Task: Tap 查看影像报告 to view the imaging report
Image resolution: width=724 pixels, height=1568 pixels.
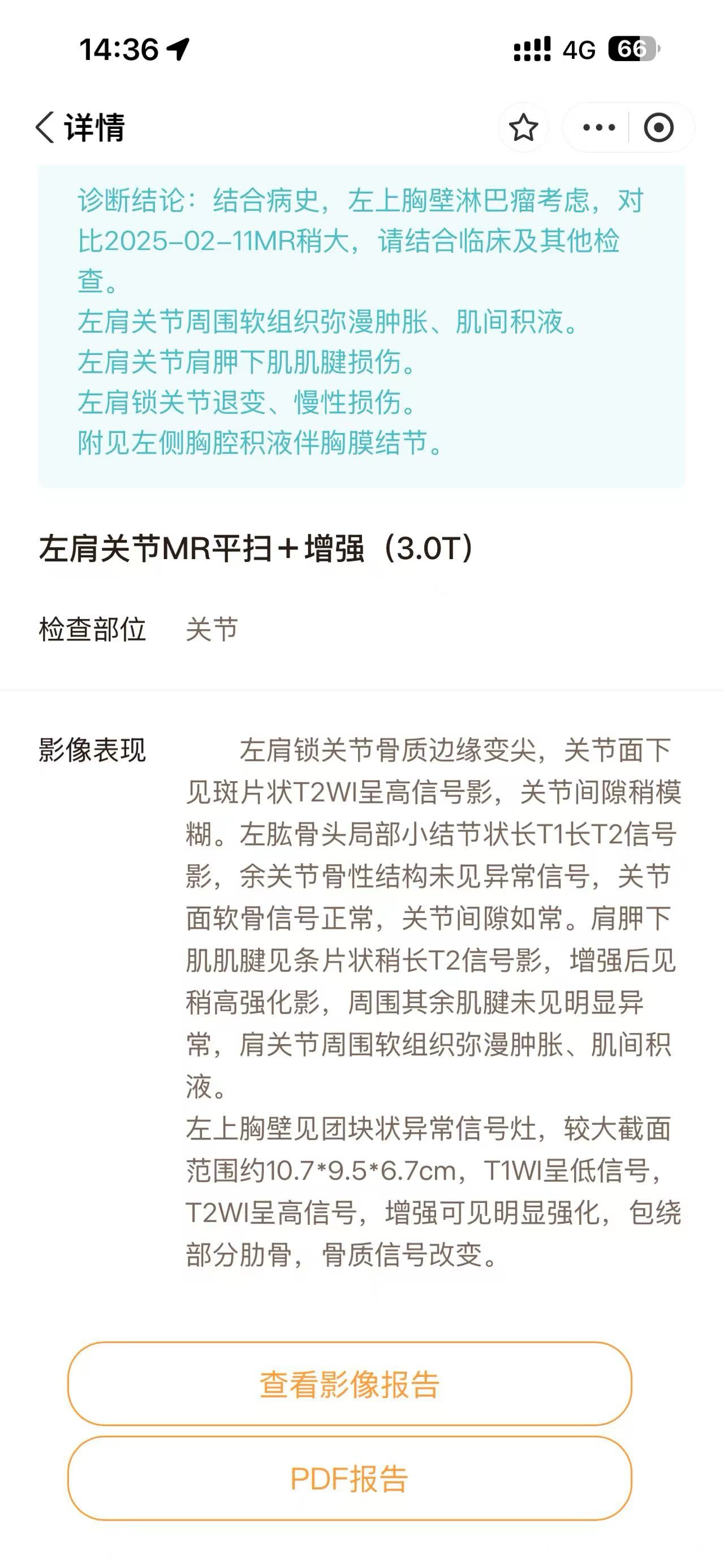Action: (x=350, y=1384)
